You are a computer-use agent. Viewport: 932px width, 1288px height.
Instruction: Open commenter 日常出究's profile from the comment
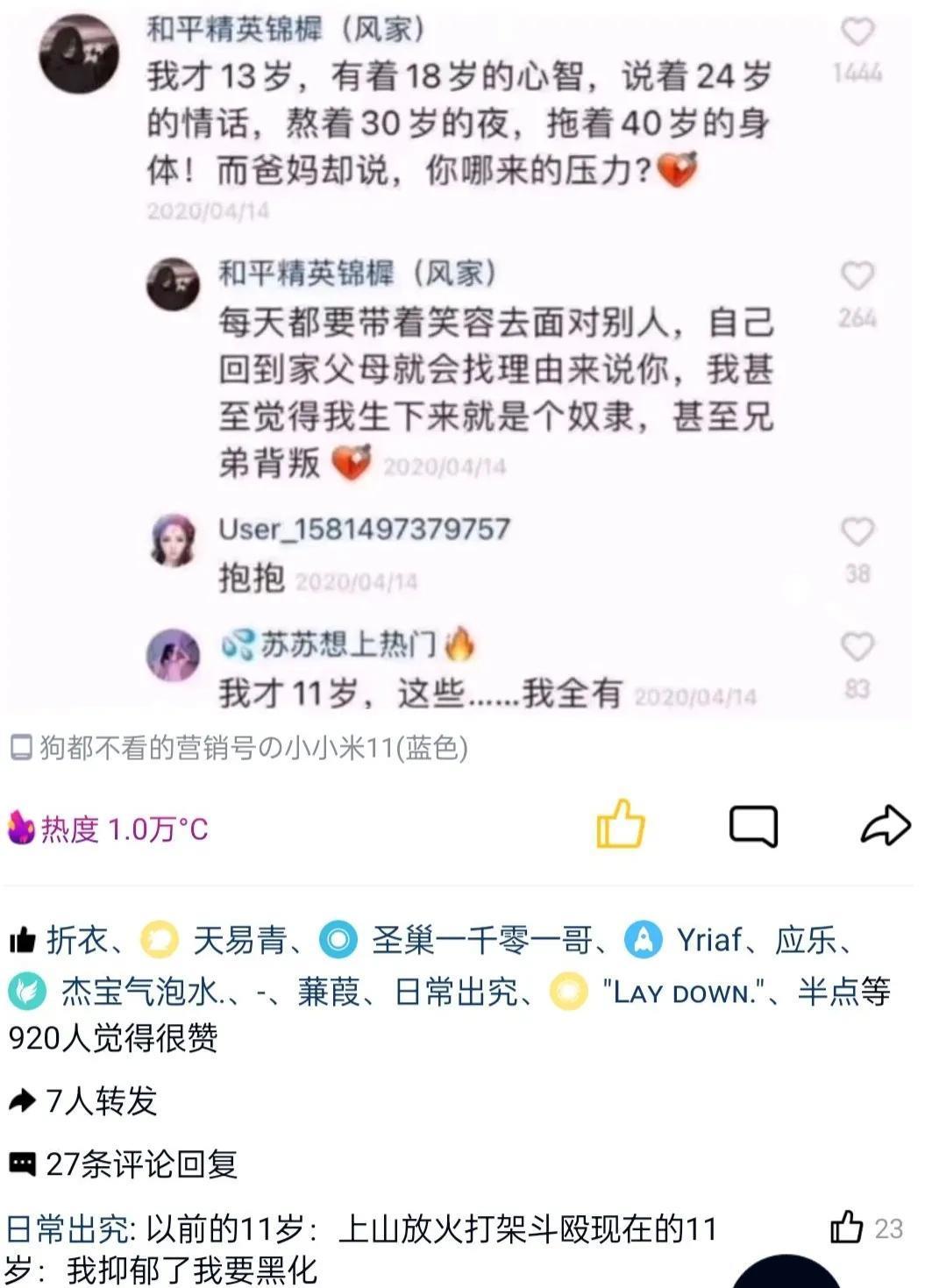click(68, 1229)
